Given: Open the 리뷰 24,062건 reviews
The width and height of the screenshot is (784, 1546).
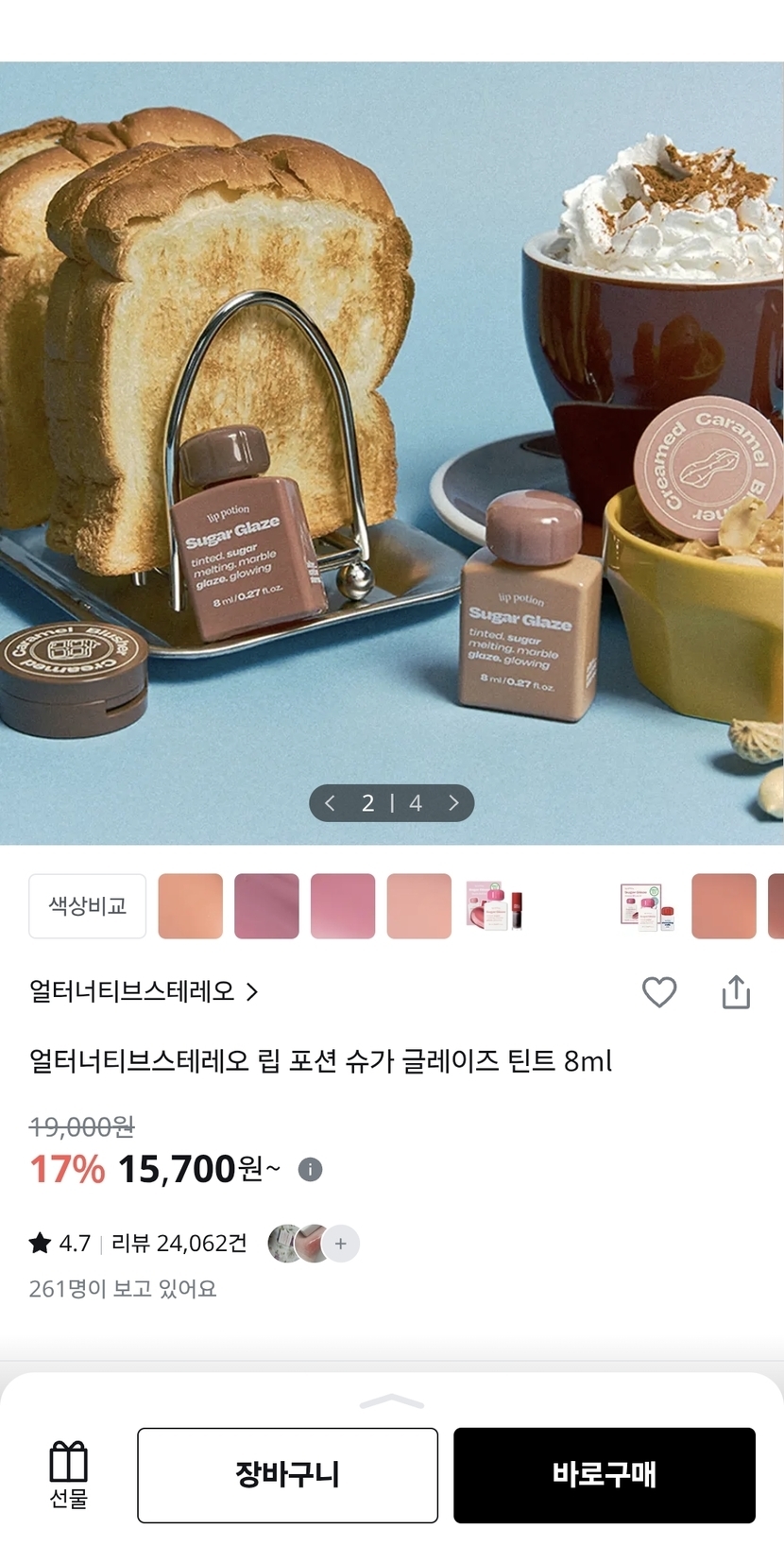Looking at the screenshot, I should [x=179, y=1244].
